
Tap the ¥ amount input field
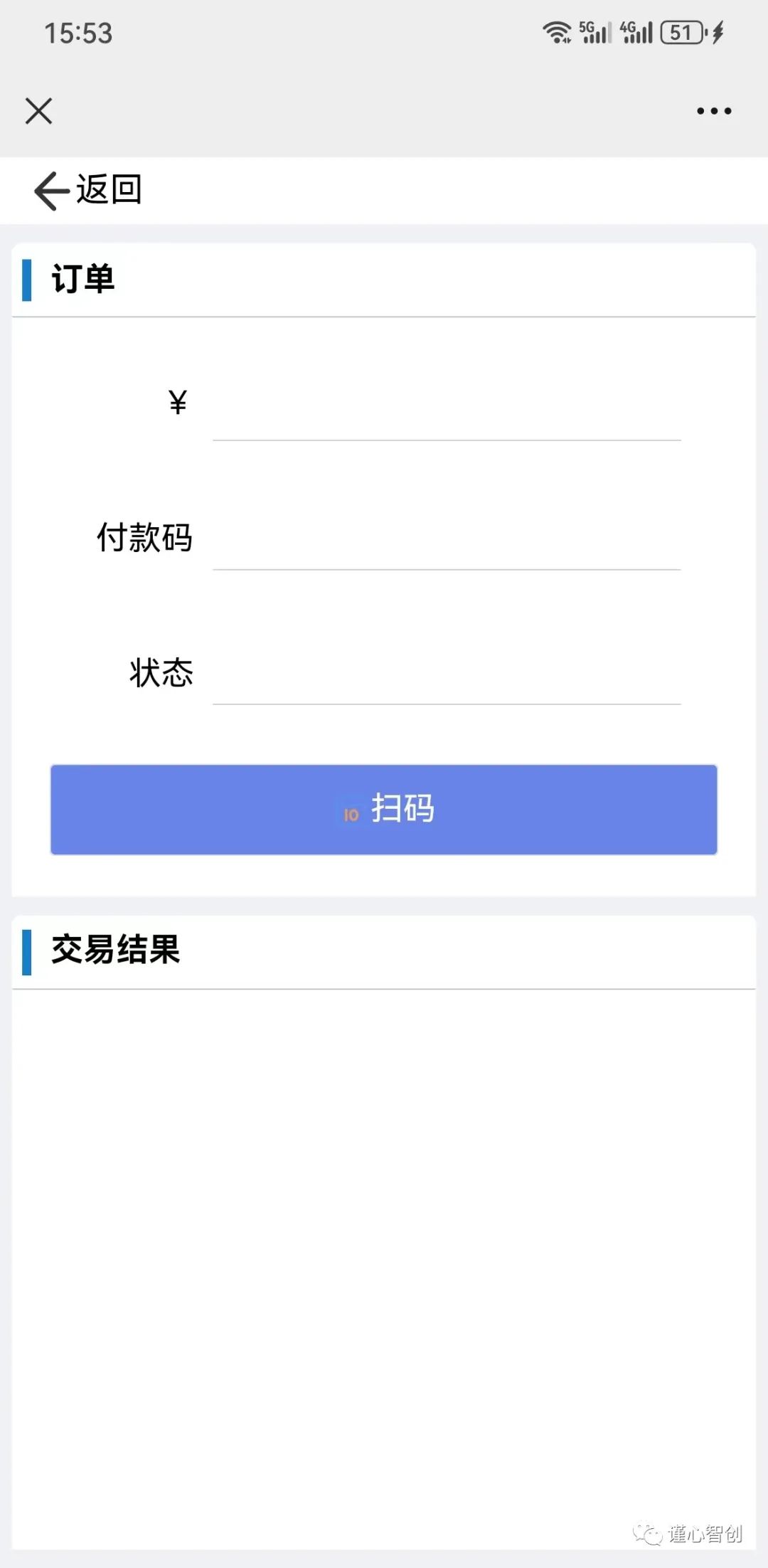(447, 403)
